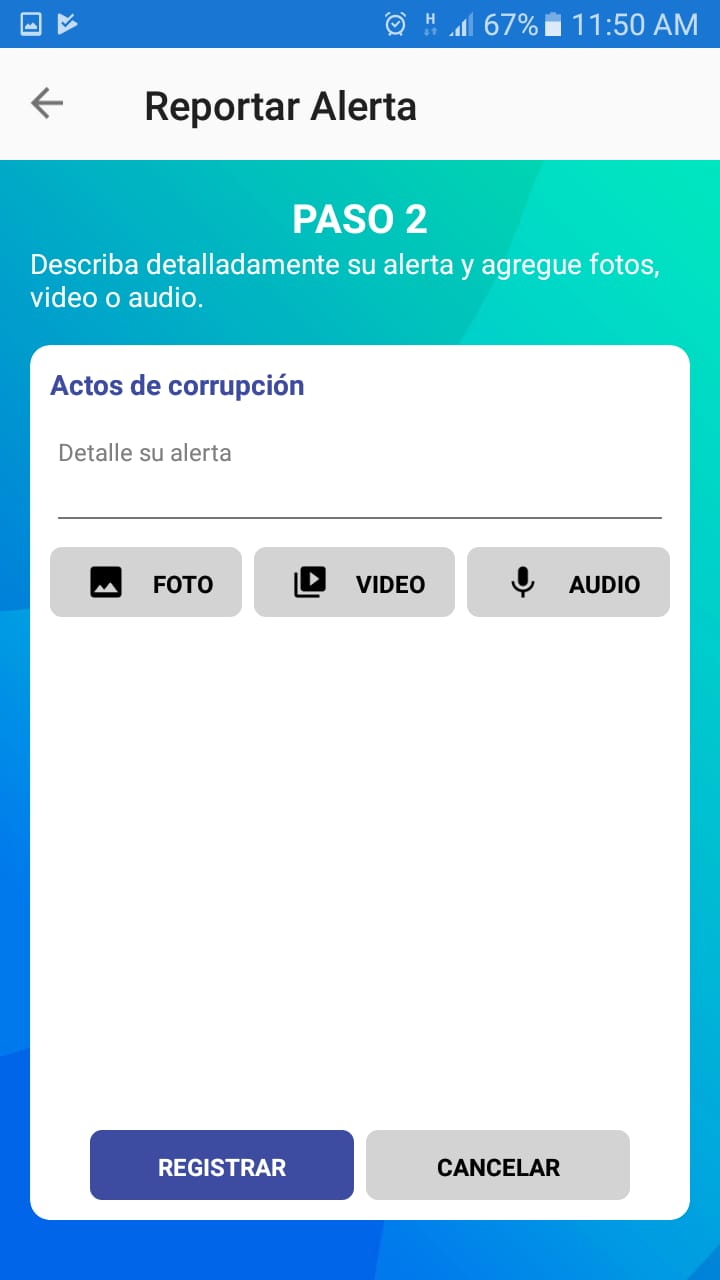Record audio with the AUDIO button

[x=568, y=582]
